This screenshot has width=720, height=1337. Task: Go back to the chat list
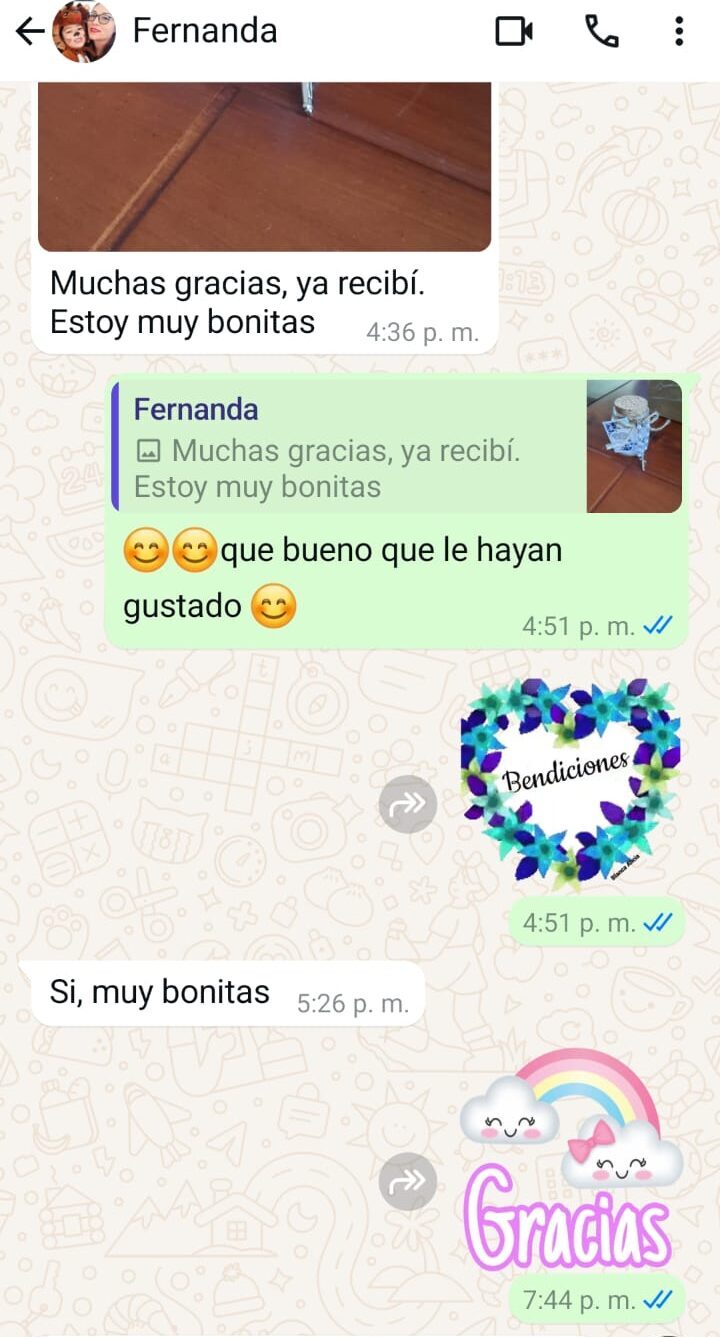tap(30, 32)
